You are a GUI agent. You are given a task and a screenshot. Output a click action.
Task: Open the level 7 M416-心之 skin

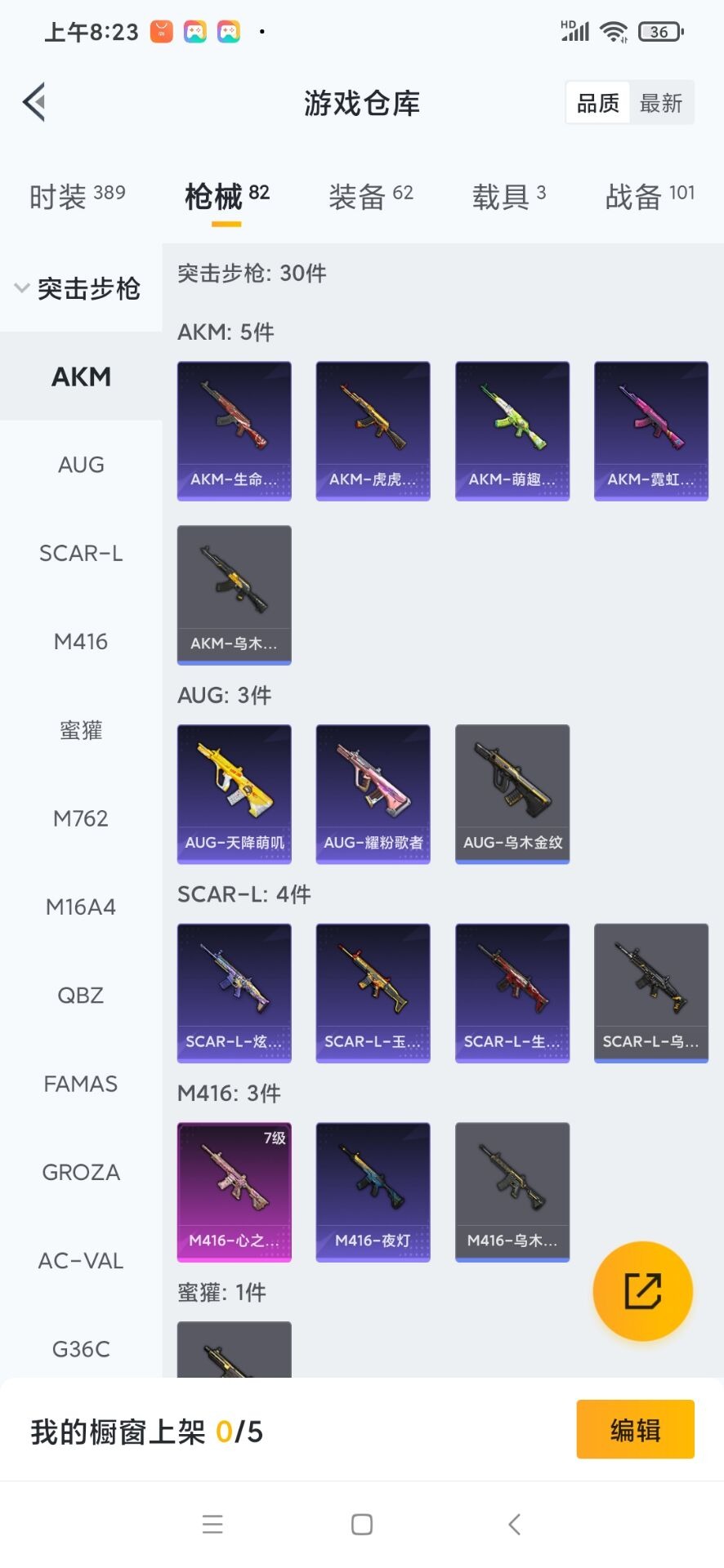tap(235, 1192)
